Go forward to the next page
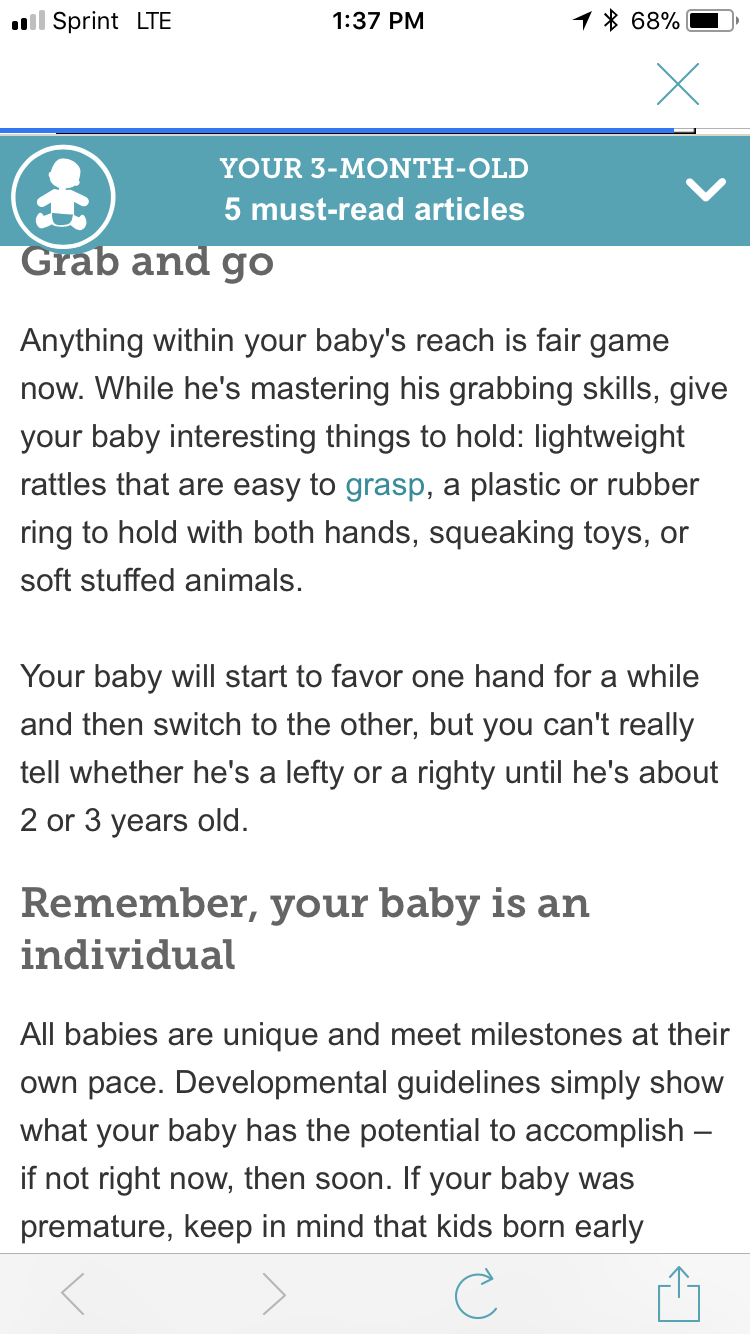The width and height of the screenshot is (750, 1334). pos(274,1294)
